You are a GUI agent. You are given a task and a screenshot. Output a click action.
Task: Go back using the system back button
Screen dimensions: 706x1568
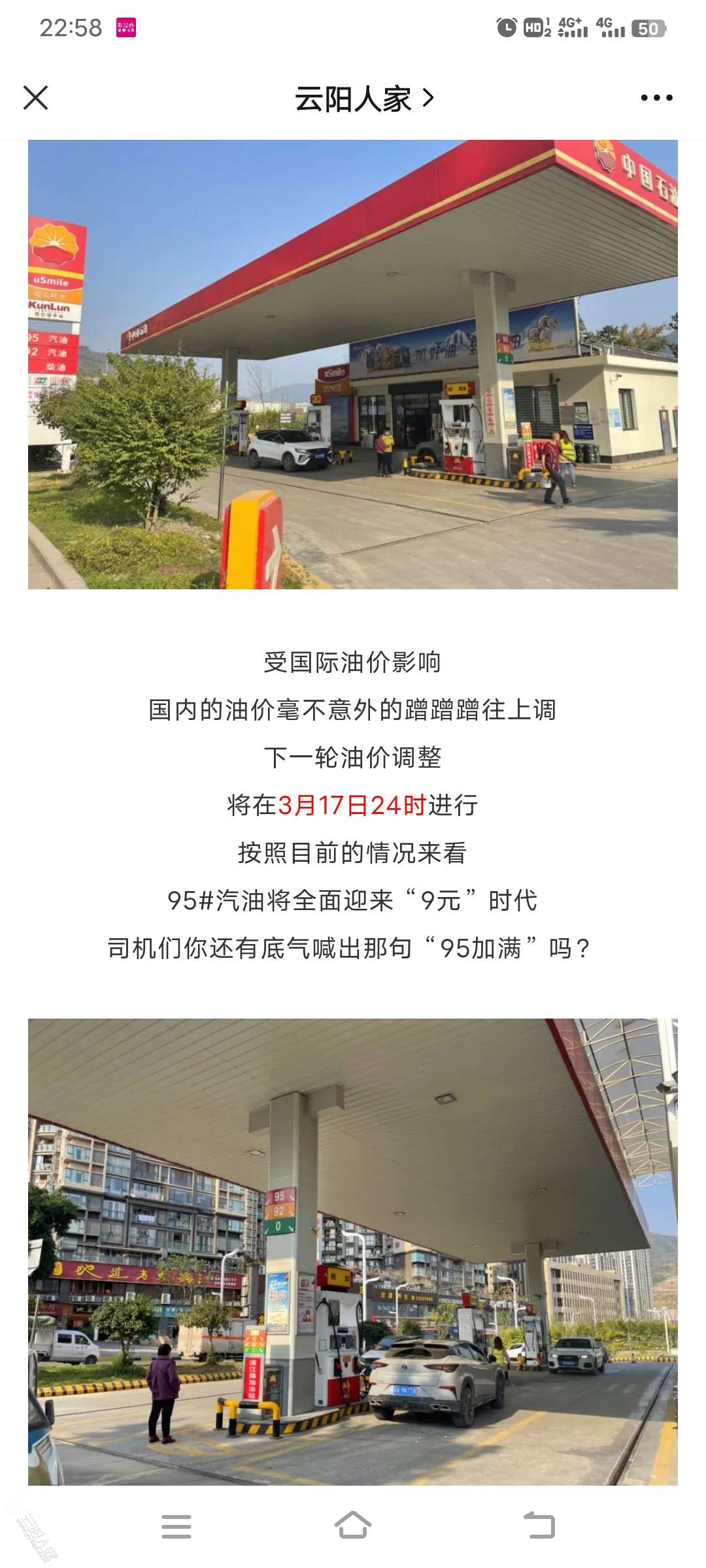point(539,1526)
